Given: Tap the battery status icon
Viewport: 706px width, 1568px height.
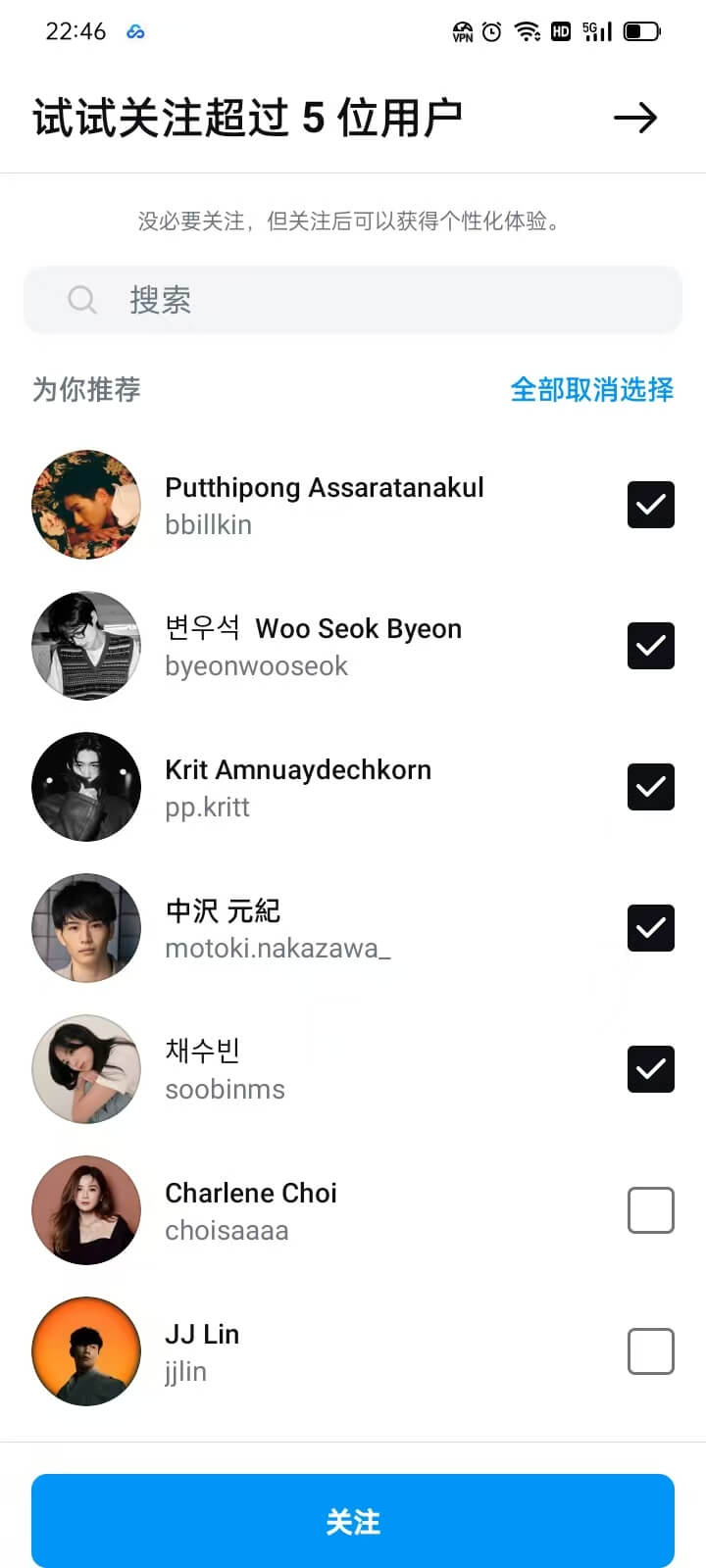Looking at the screenshot, I should coord(642,31).
